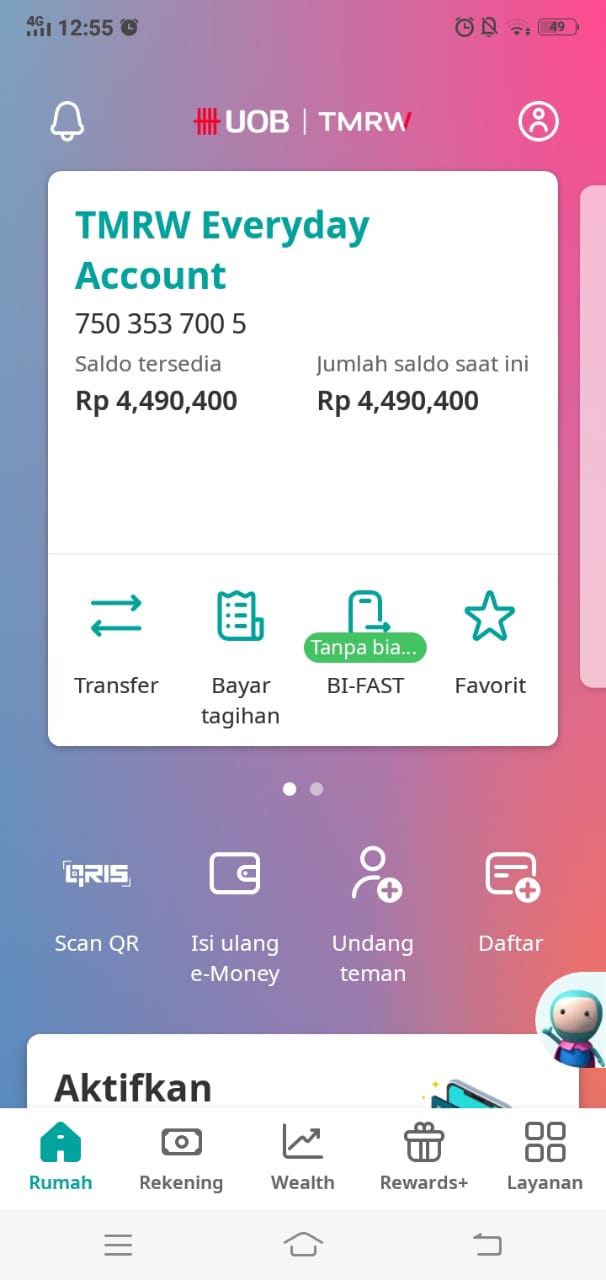The image size is (606, 1280).
Task: Open the chatbot mascot assistant
Action: pos(573,1020)
